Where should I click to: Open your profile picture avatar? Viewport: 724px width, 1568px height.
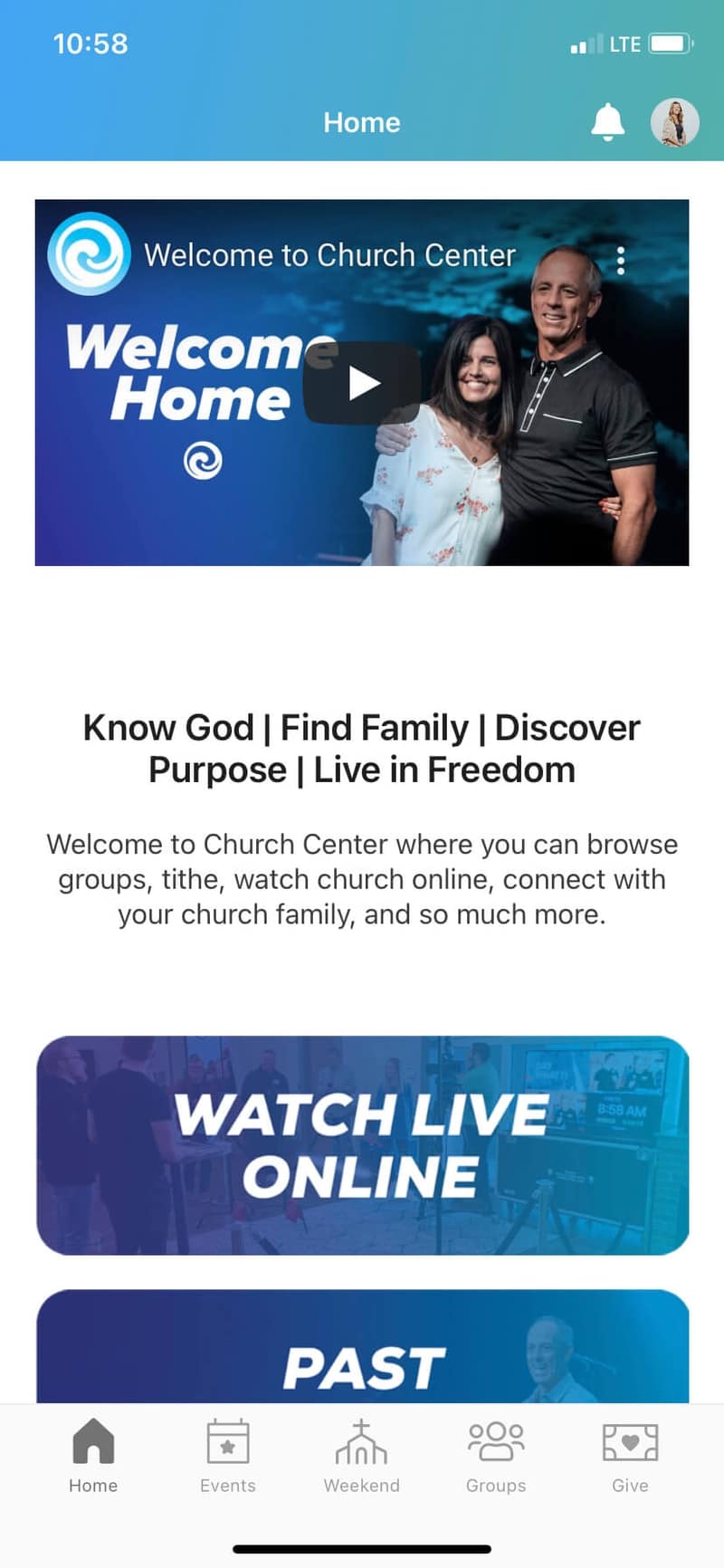(673, 122)
